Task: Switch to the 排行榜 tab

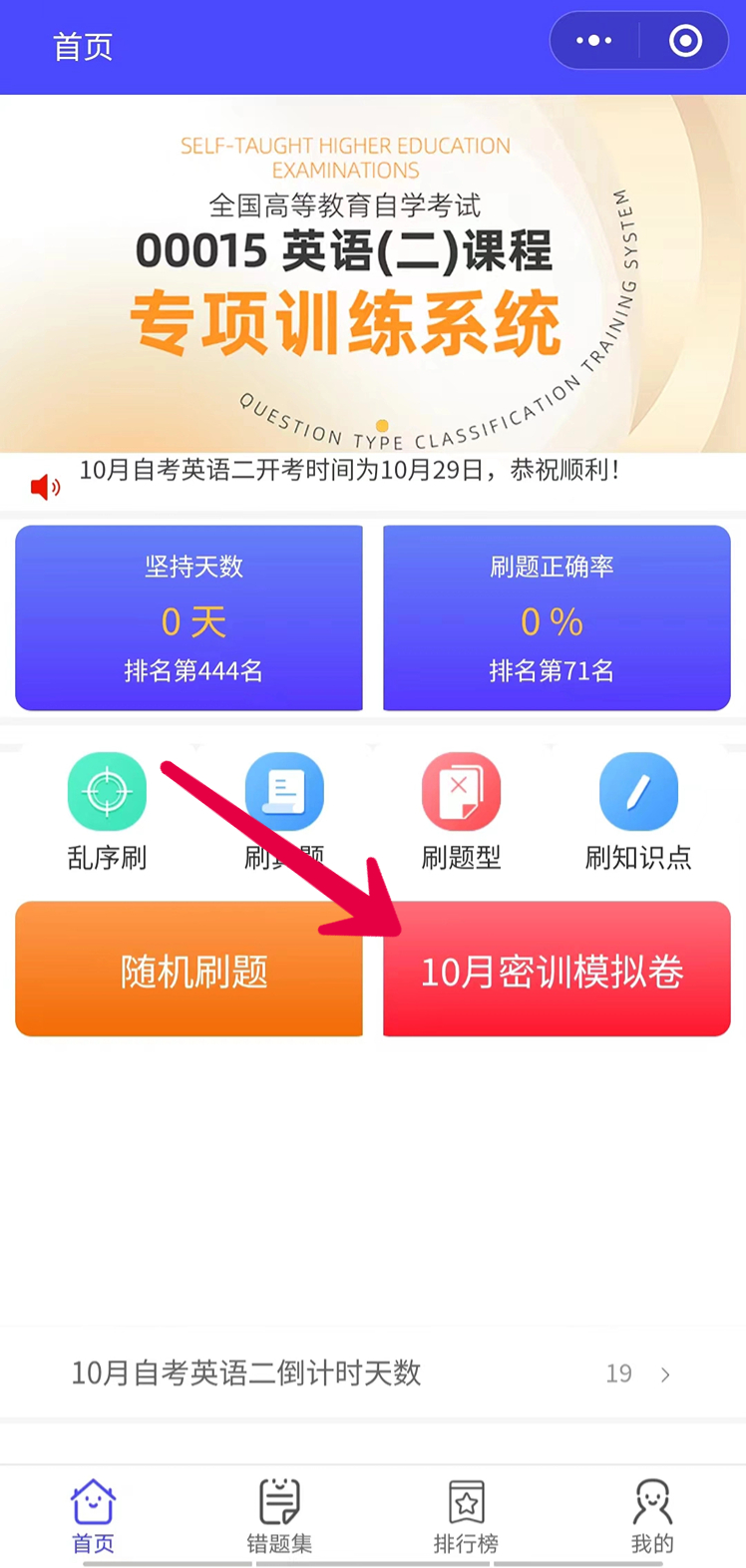Action: (x=466, y=1516)
